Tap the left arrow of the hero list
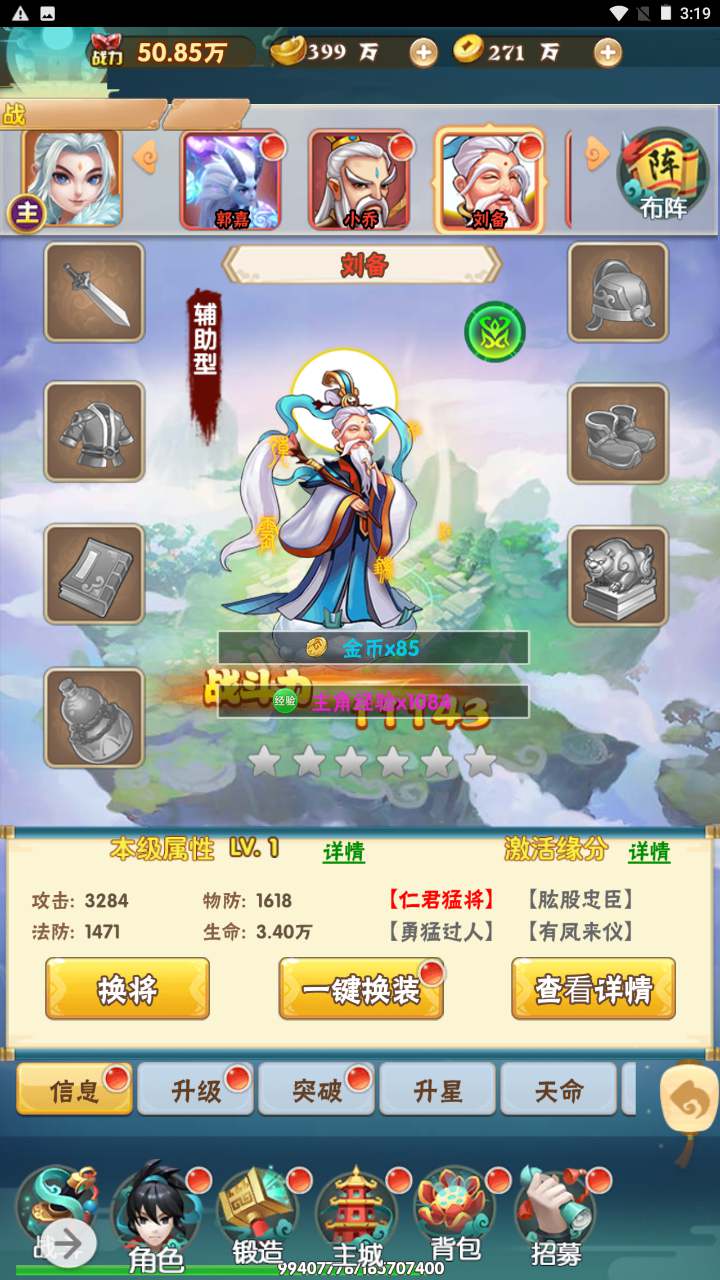The height and width of the screenshot is (1280, 720). click(x=146, y=155)
